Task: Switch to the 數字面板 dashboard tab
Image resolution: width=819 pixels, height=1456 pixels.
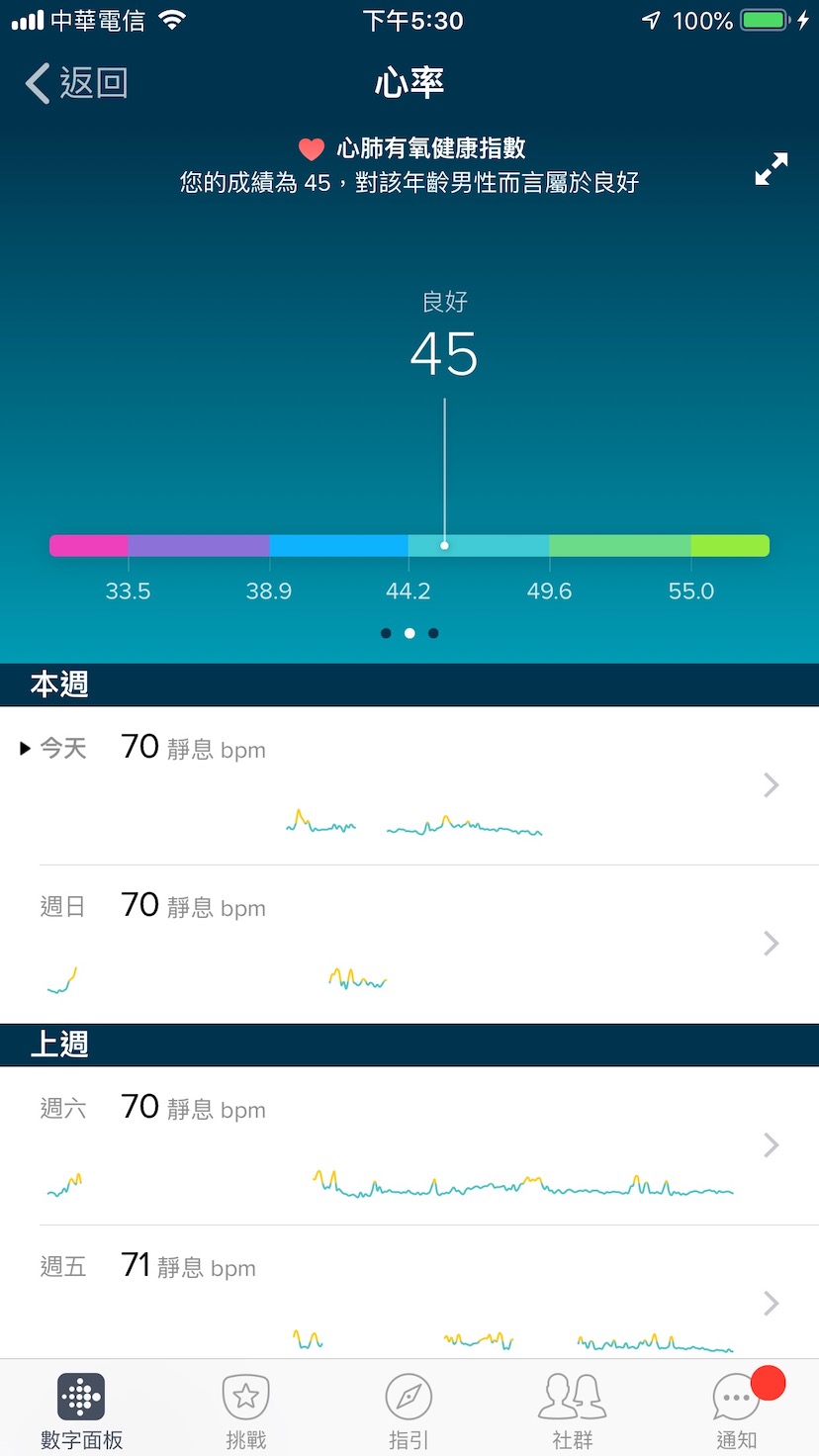Action: [x=82, y=1410]
